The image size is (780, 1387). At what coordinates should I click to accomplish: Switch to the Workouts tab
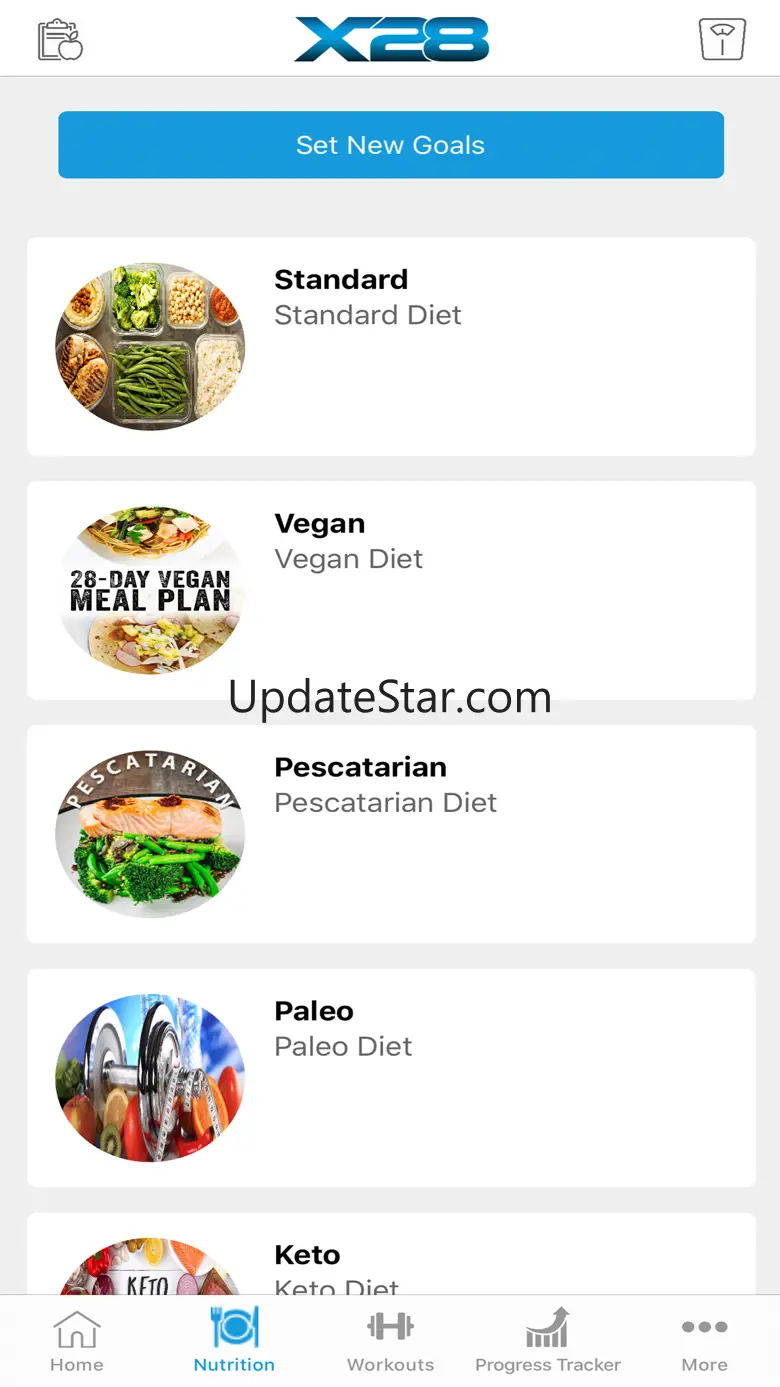(390, 1341)
